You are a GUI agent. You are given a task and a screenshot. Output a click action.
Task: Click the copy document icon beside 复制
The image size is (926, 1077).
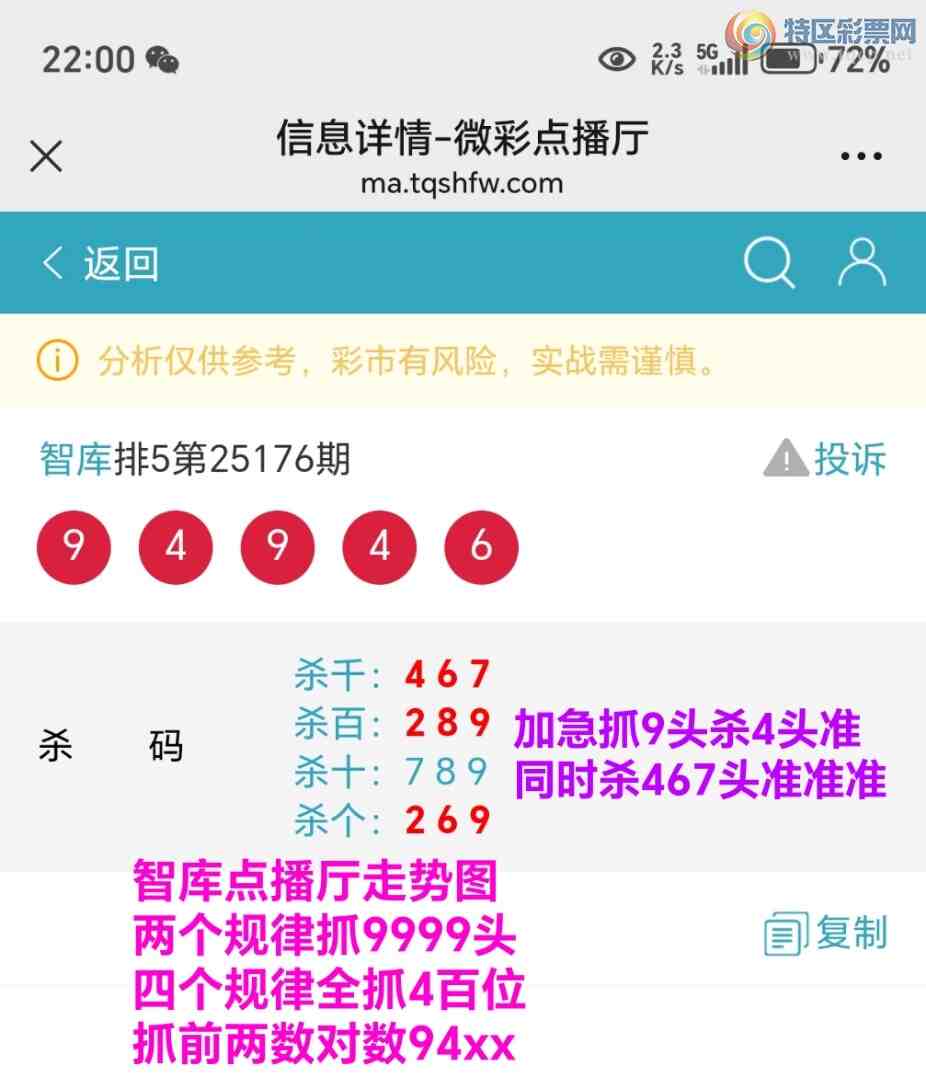787,935
